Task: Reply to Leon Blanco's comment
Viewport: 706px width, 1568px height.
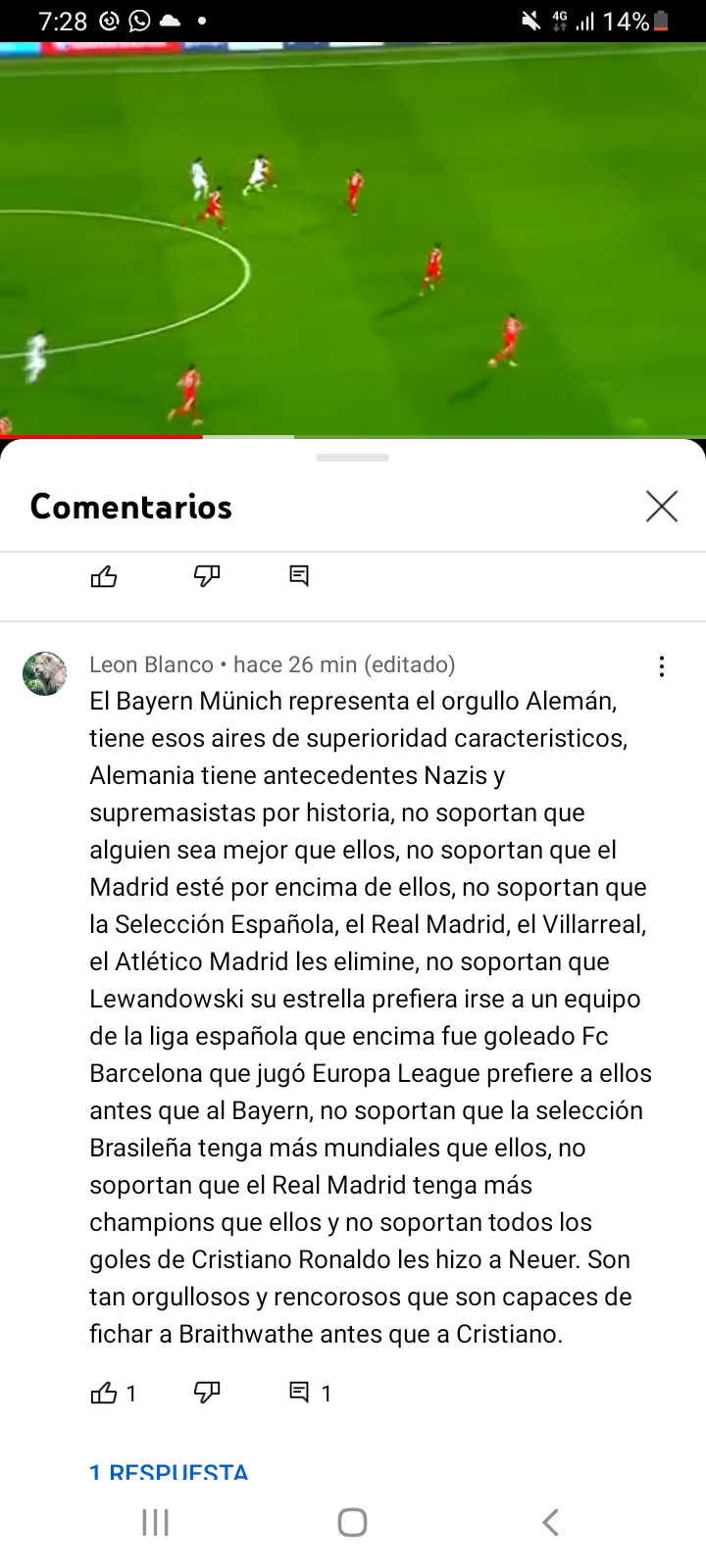Action: [x=299, y=1393]
